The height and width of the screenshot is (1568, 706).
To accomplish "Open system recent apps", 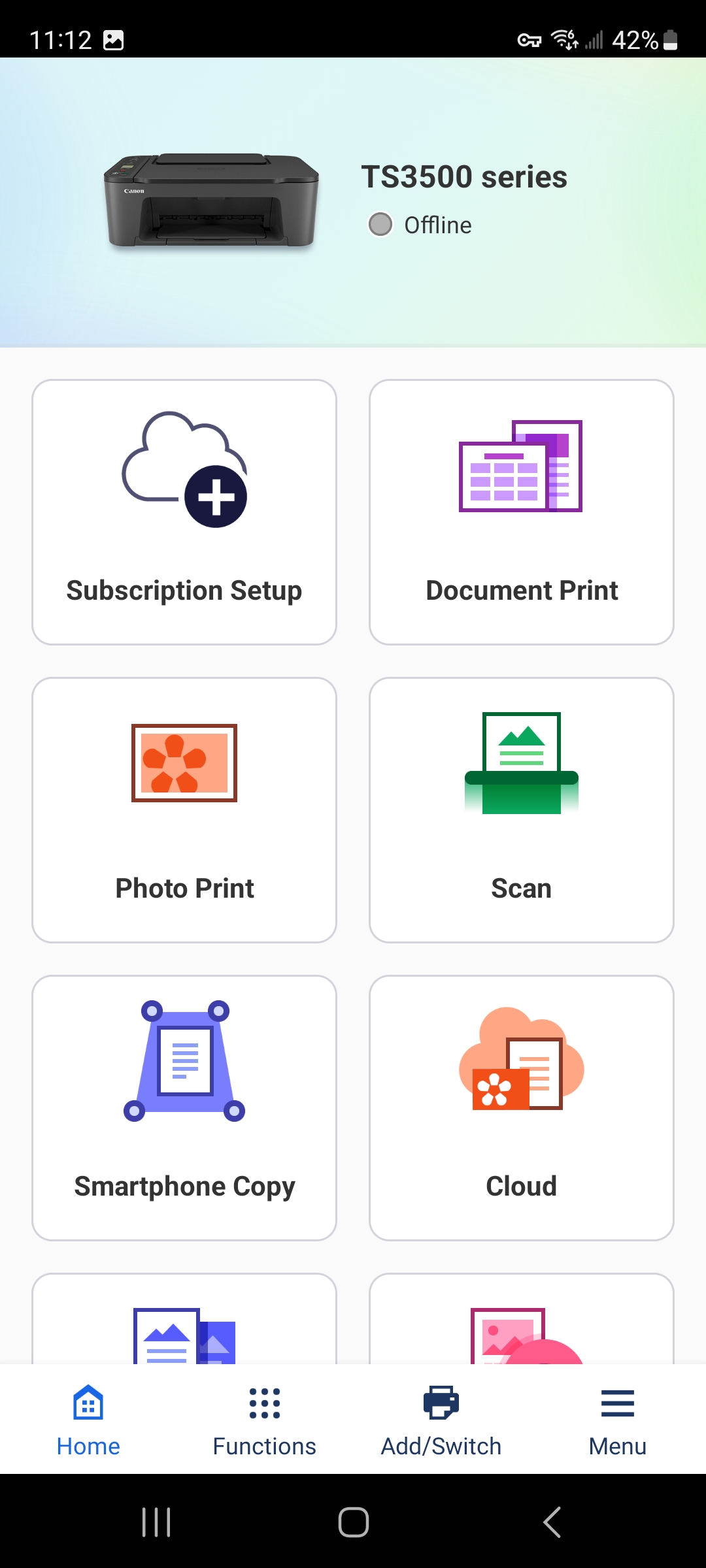I will tap(156, 1522).
